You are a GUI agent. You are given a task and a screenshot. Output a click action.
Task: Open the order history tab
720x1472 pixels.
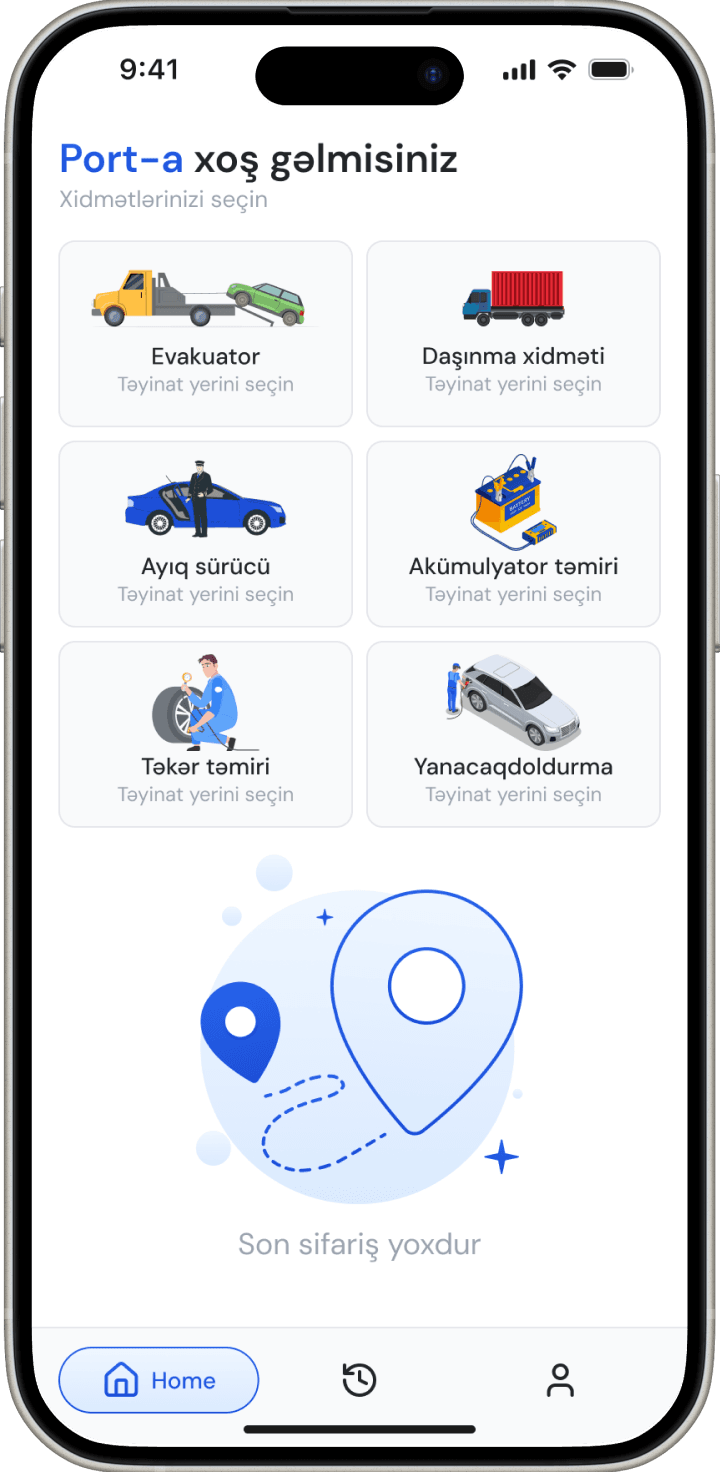tap(359, 1380)
